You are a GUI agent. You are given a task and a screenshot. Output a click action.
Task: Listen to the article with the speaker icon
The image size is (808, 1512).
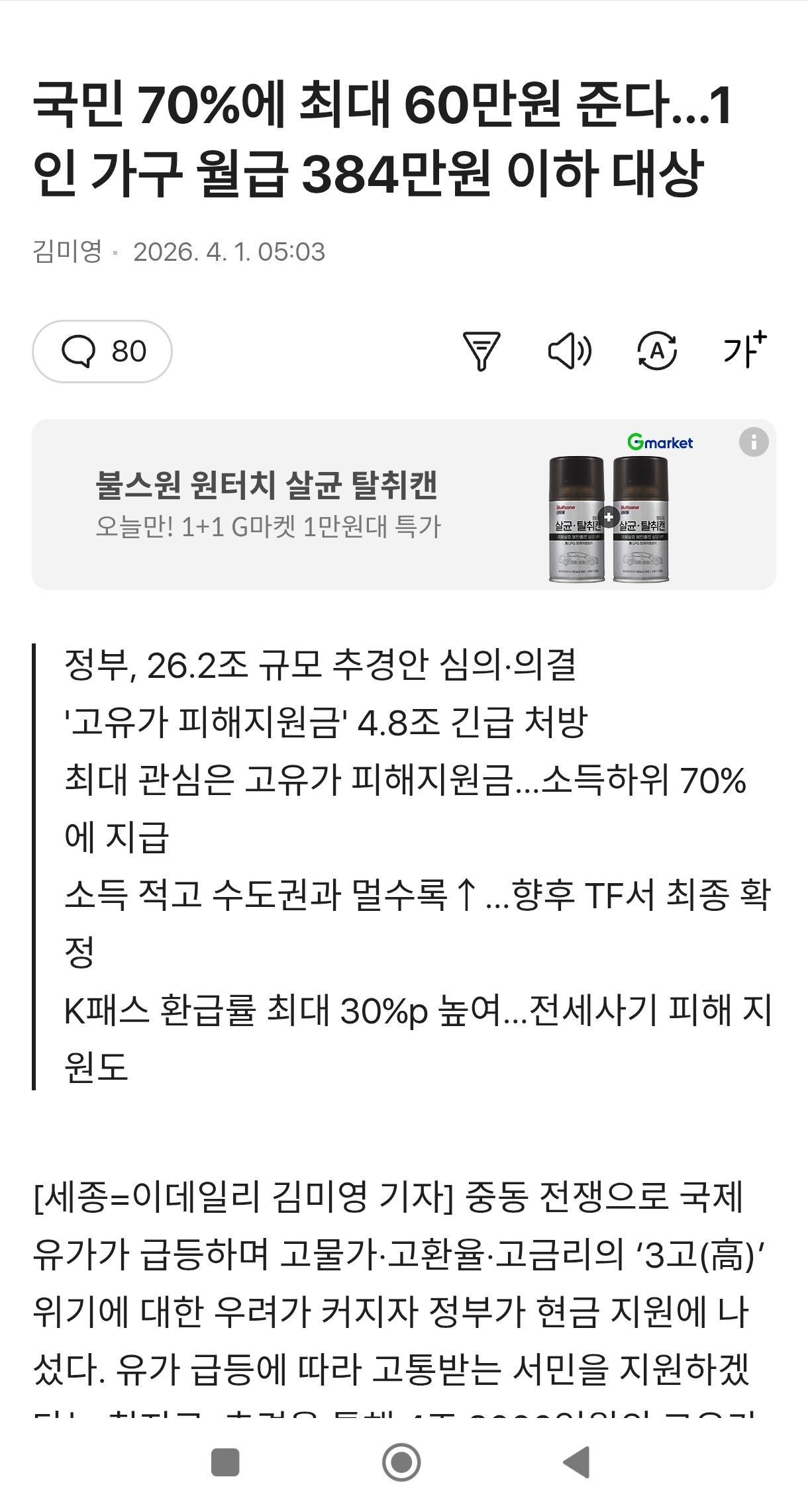pyautogui.click(x=570, y=352)
